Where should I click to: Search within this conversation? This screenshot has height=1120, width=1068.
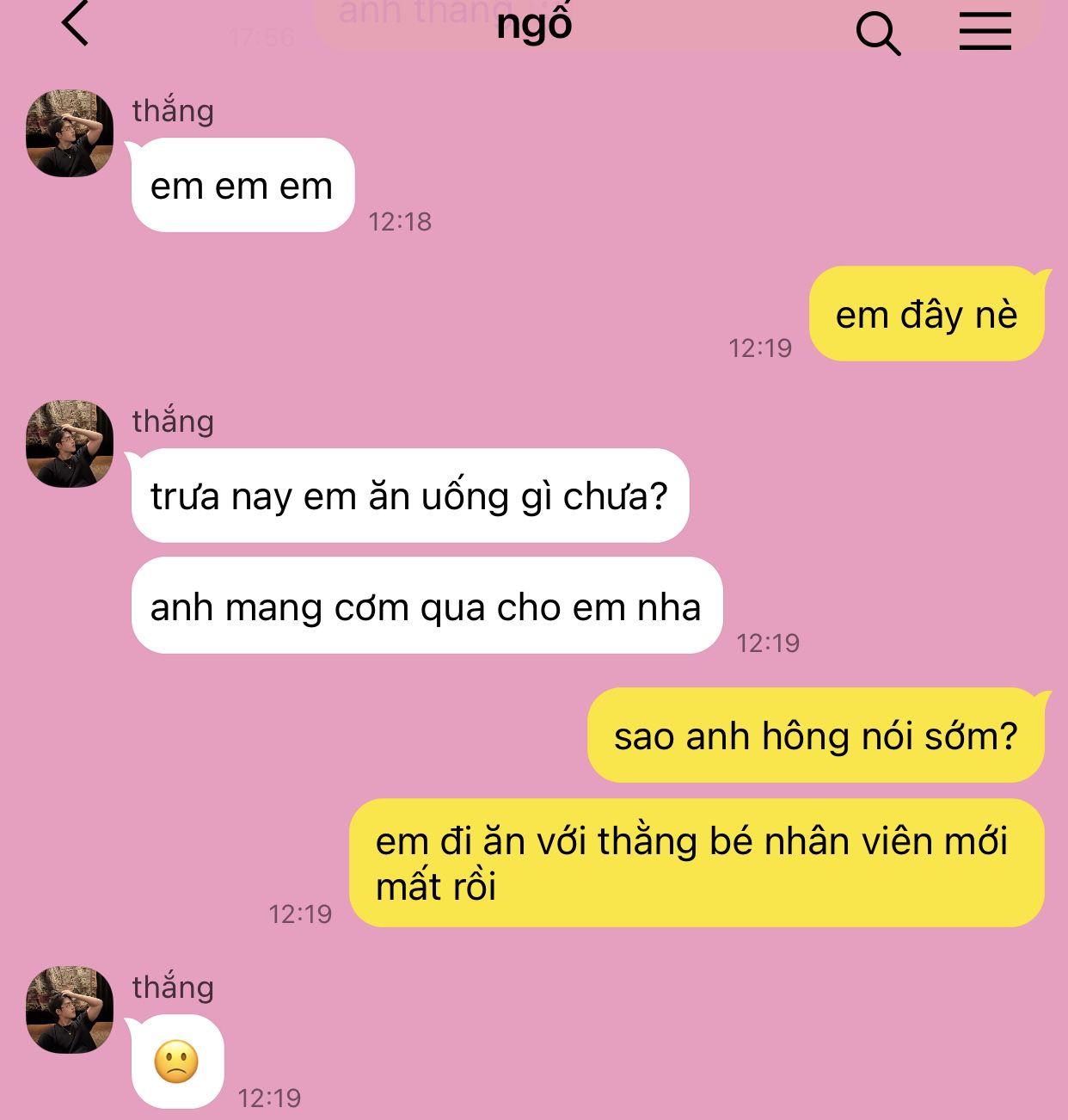click(878, 33)
